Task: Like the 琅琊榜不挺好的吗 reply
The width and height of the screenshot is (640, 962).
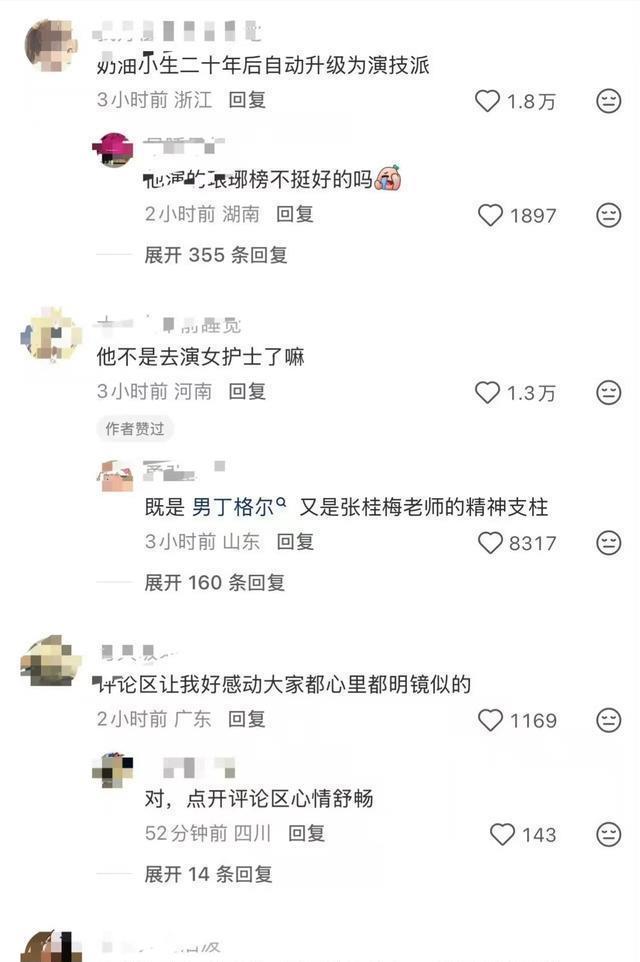Action: point(490,215)
